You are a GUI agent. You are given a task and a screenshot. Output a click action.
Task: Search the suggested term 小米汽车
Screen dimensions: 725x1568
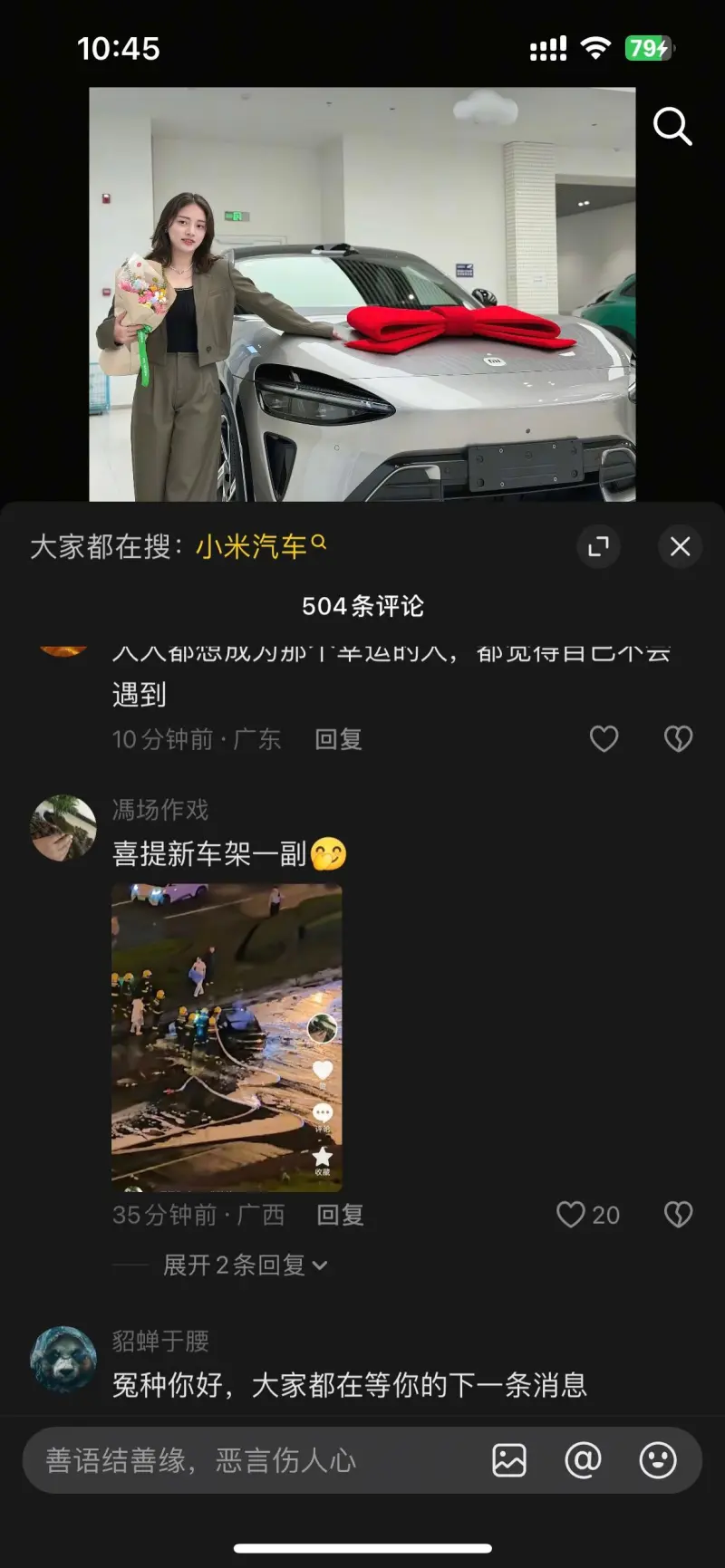259,546
